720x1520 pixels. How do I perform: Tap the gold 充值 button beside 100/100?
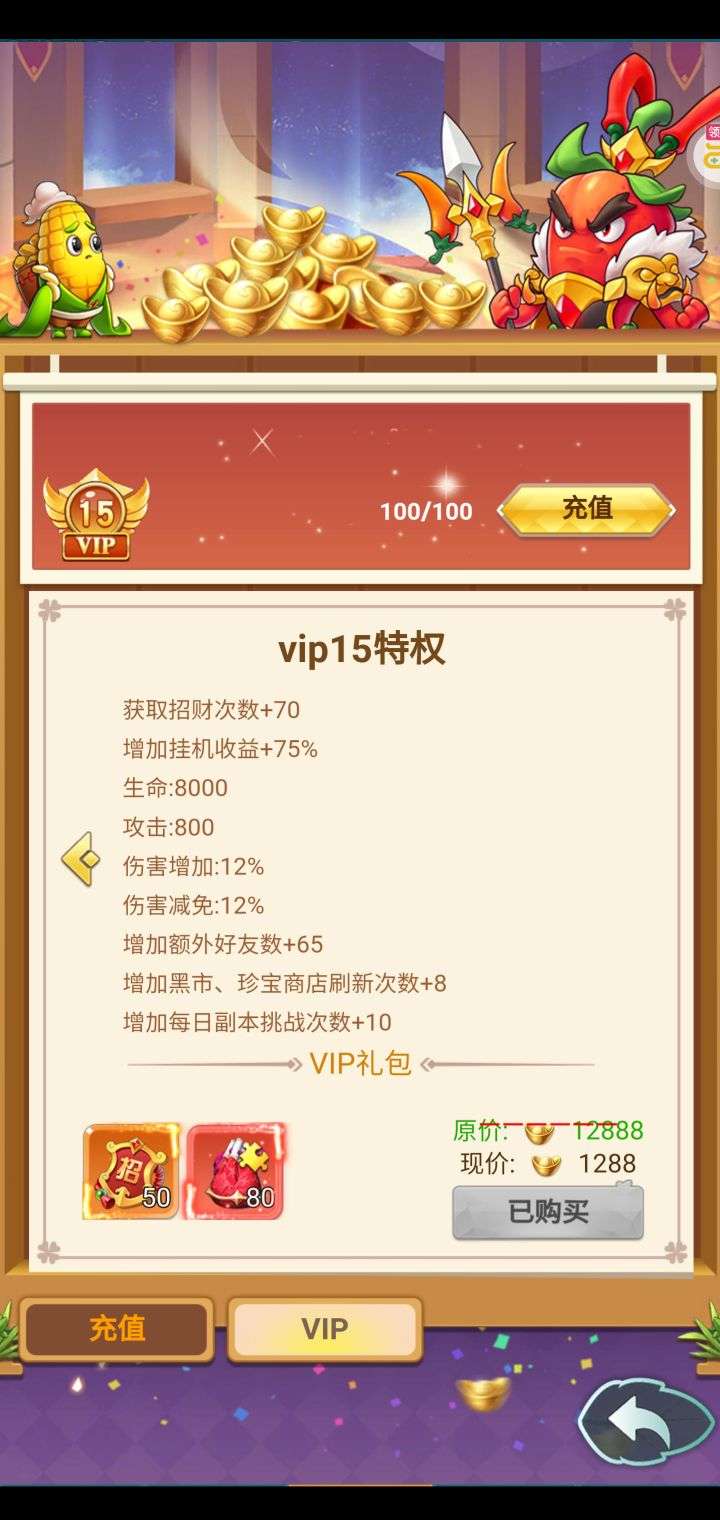(587, 510)
